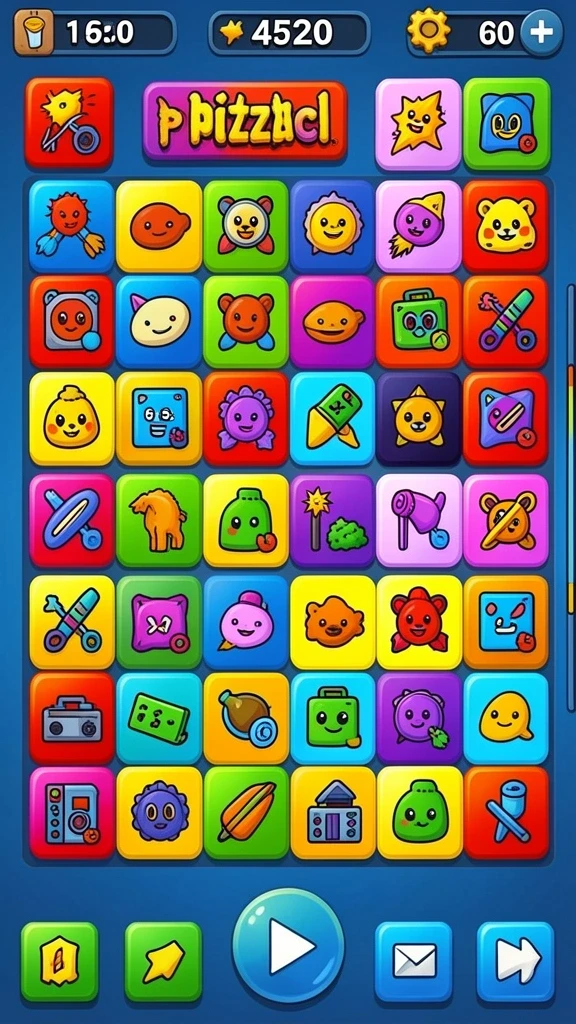Select the red crab on yellow tile
576x1024 pixels.
[x=419, y=621]
